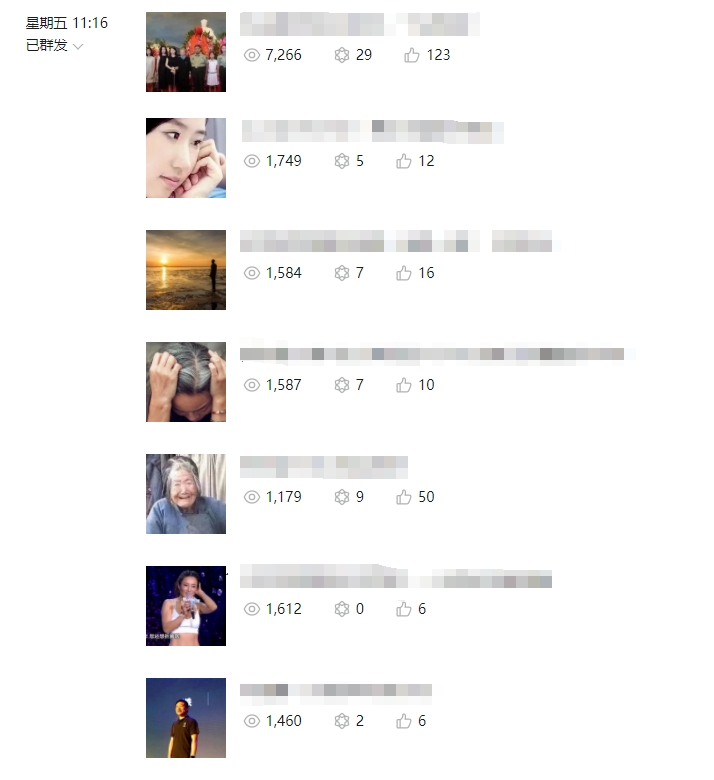Open the article with 1,460 views
The height and width of the screenshot is (780, 714).
click(336, 690)
